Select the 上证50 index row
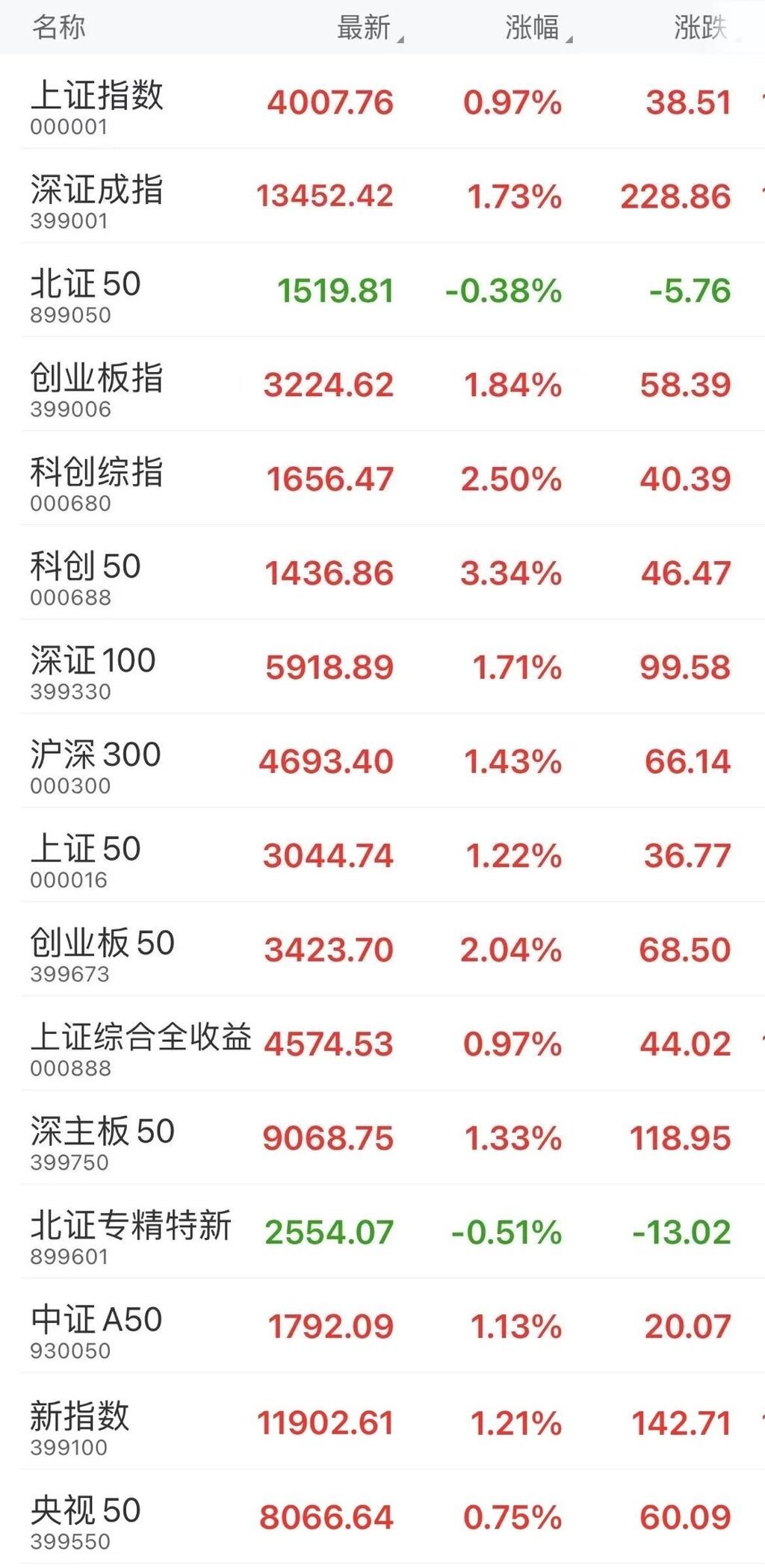The width and height of the screenshot is (765, 1568). [86, 855]
